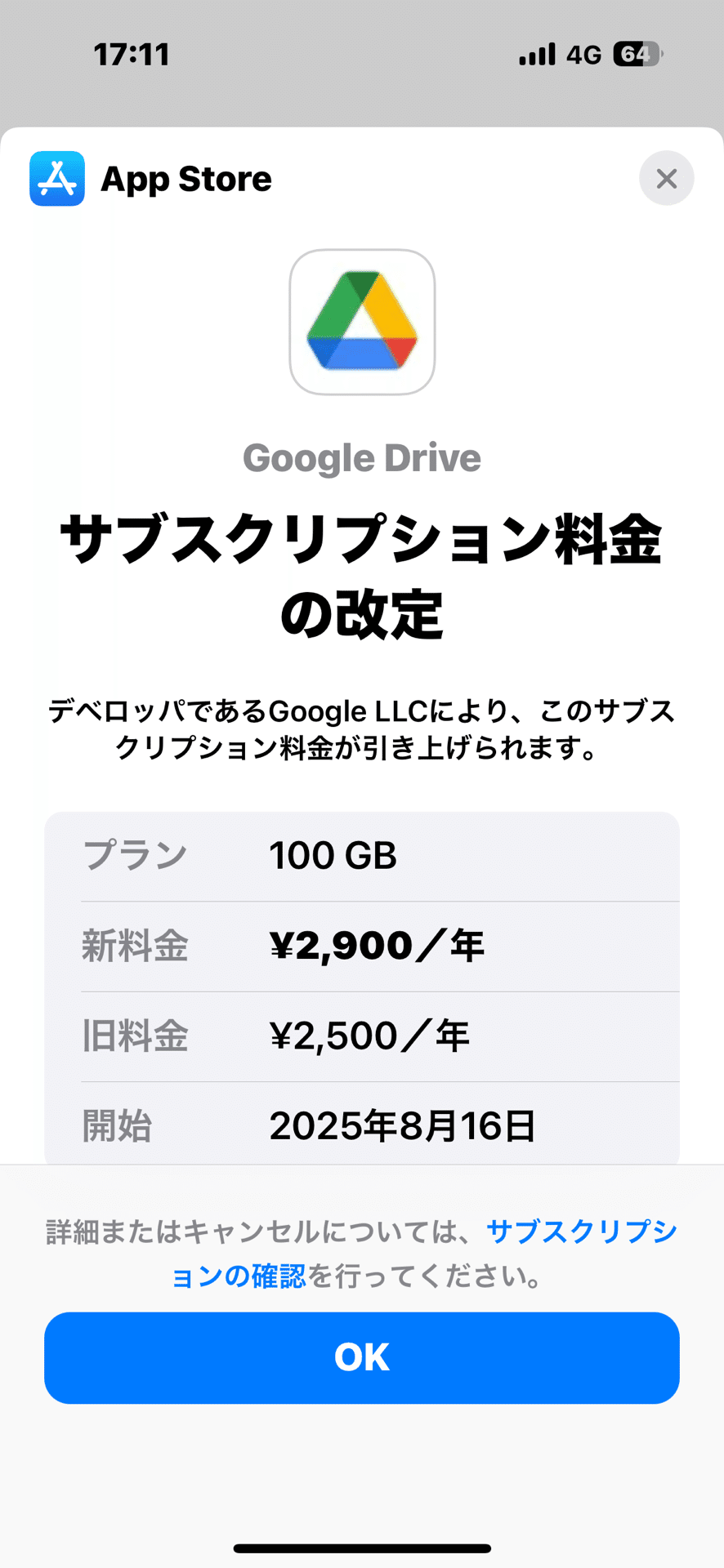Select the 新料金 price row
Image resolution: width=724 pixels, height=1568 pixels.
pyautogui.click(x=362, y=946)
